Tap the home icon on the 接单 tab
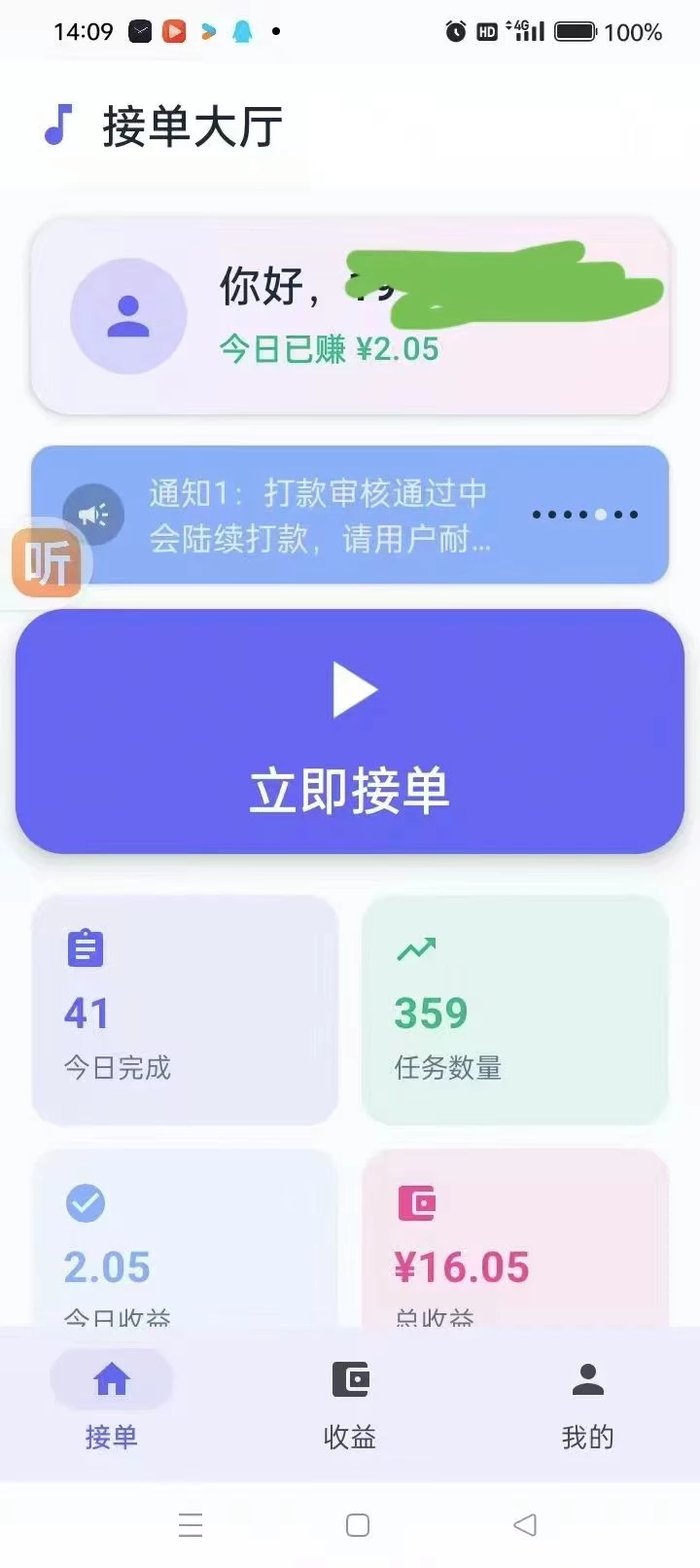 coord(111,1377)
